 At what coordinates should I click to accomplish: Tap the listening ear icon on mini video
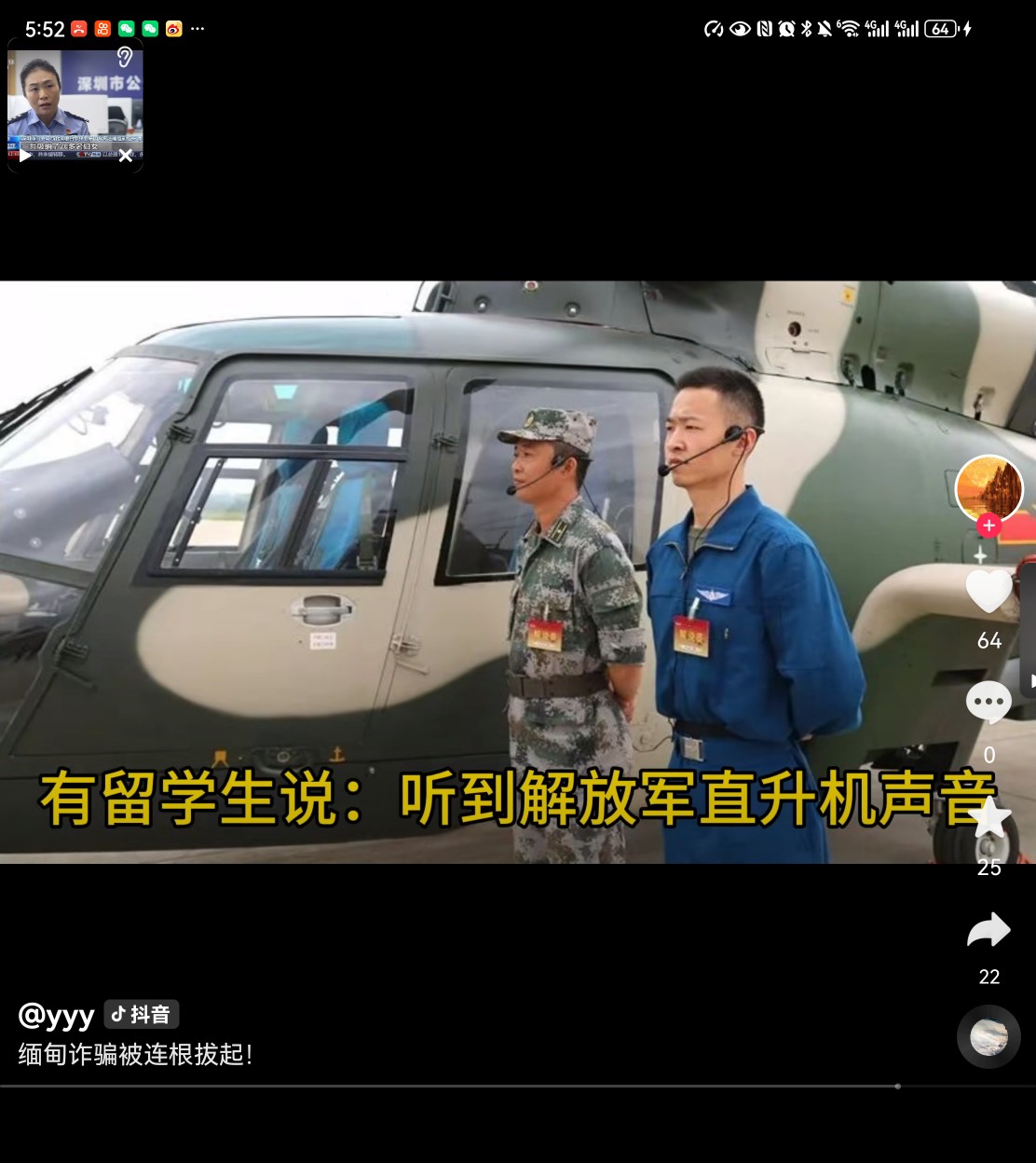(x=125, y=58)
